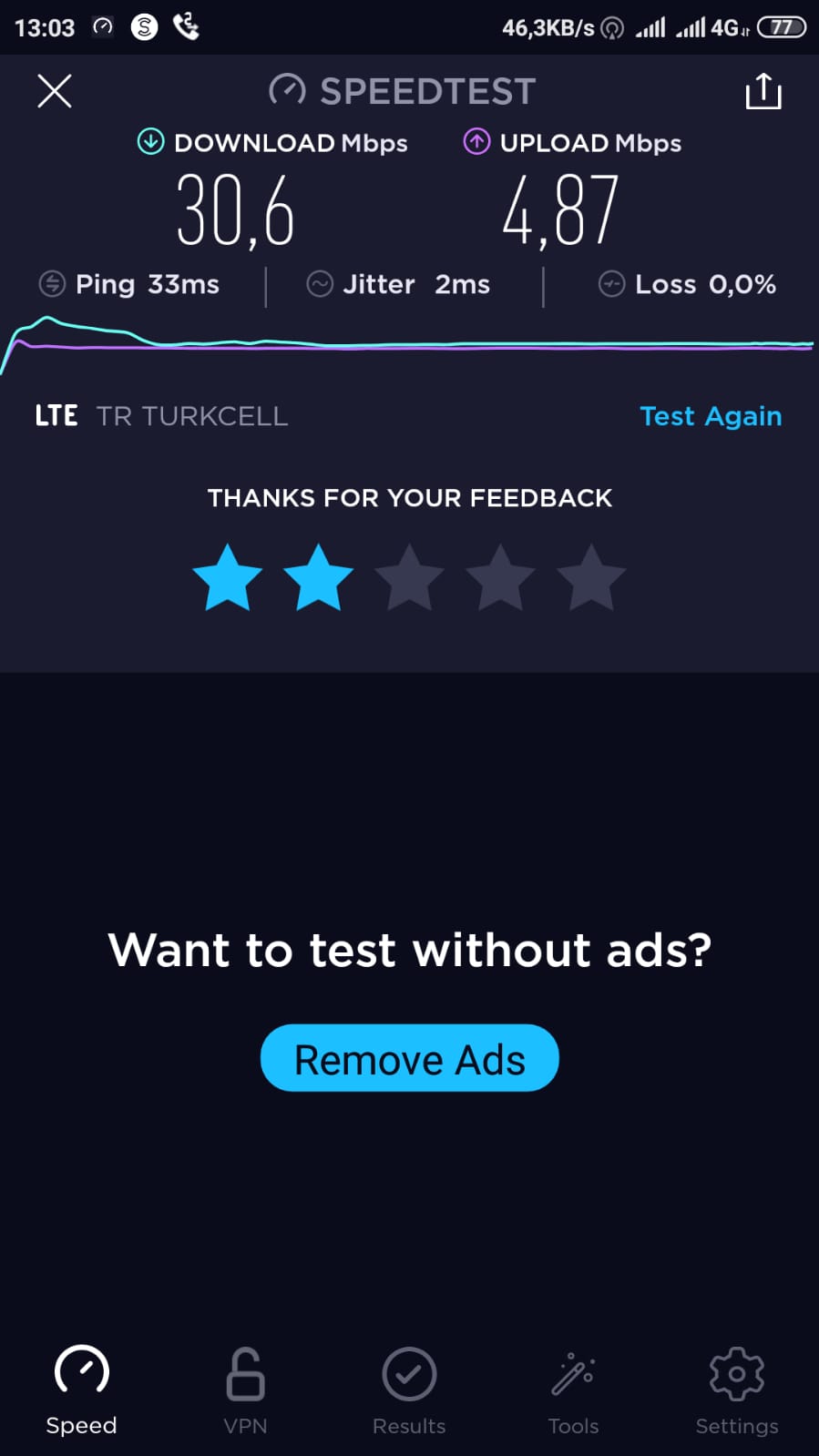Image resolution: width=819 pixels, height=1456 pixels.
Task: Switch to the Speed tab
Action: pyautogui.click(x=82, y=1391)
